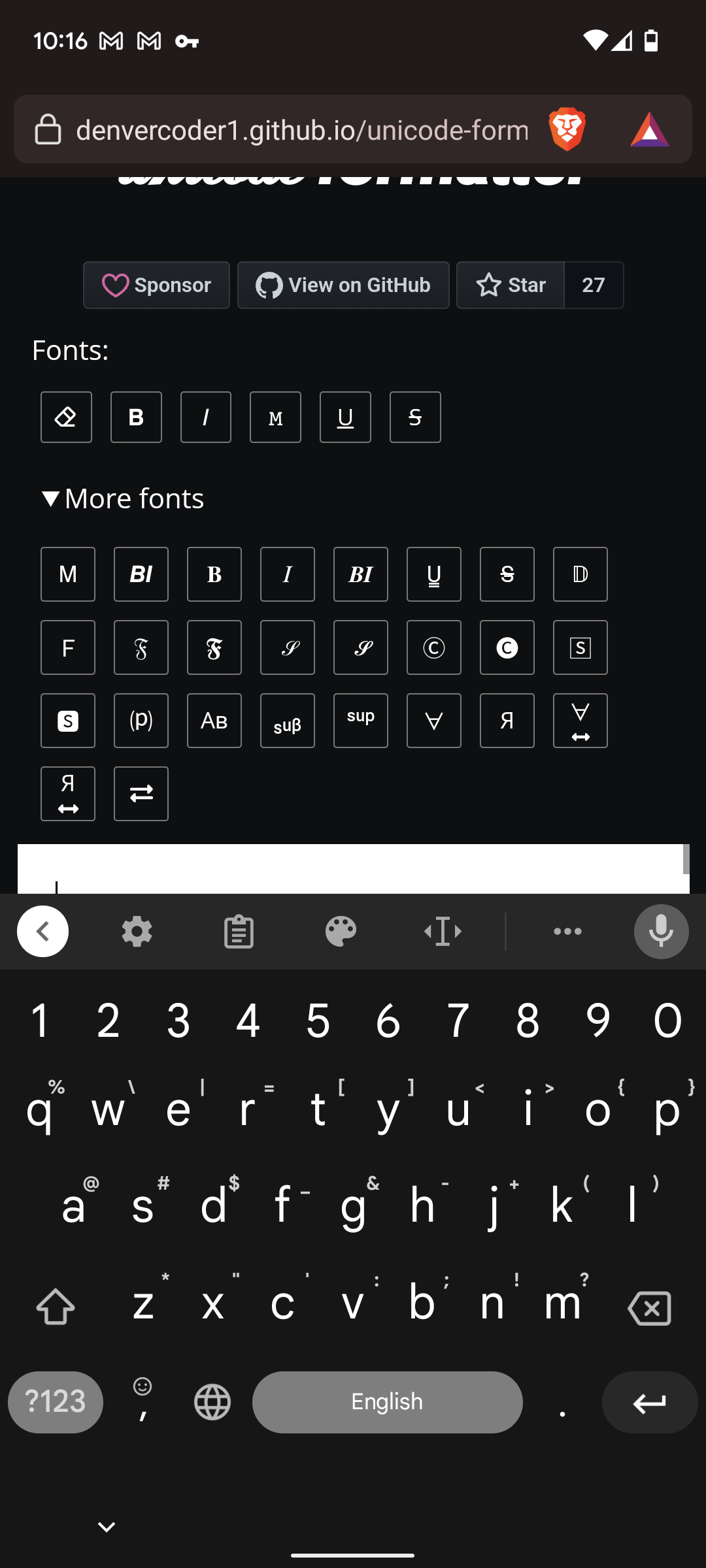The image size is (706, 1568).
Task: Open Gboard settings gear
Action: pyautogui.click(x=137, y=932)
